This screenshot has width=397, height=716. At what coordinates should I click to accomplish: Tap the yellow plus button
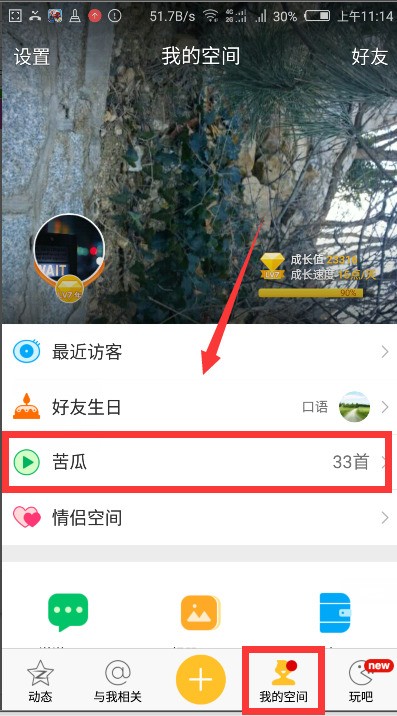[x=201, y=679]
